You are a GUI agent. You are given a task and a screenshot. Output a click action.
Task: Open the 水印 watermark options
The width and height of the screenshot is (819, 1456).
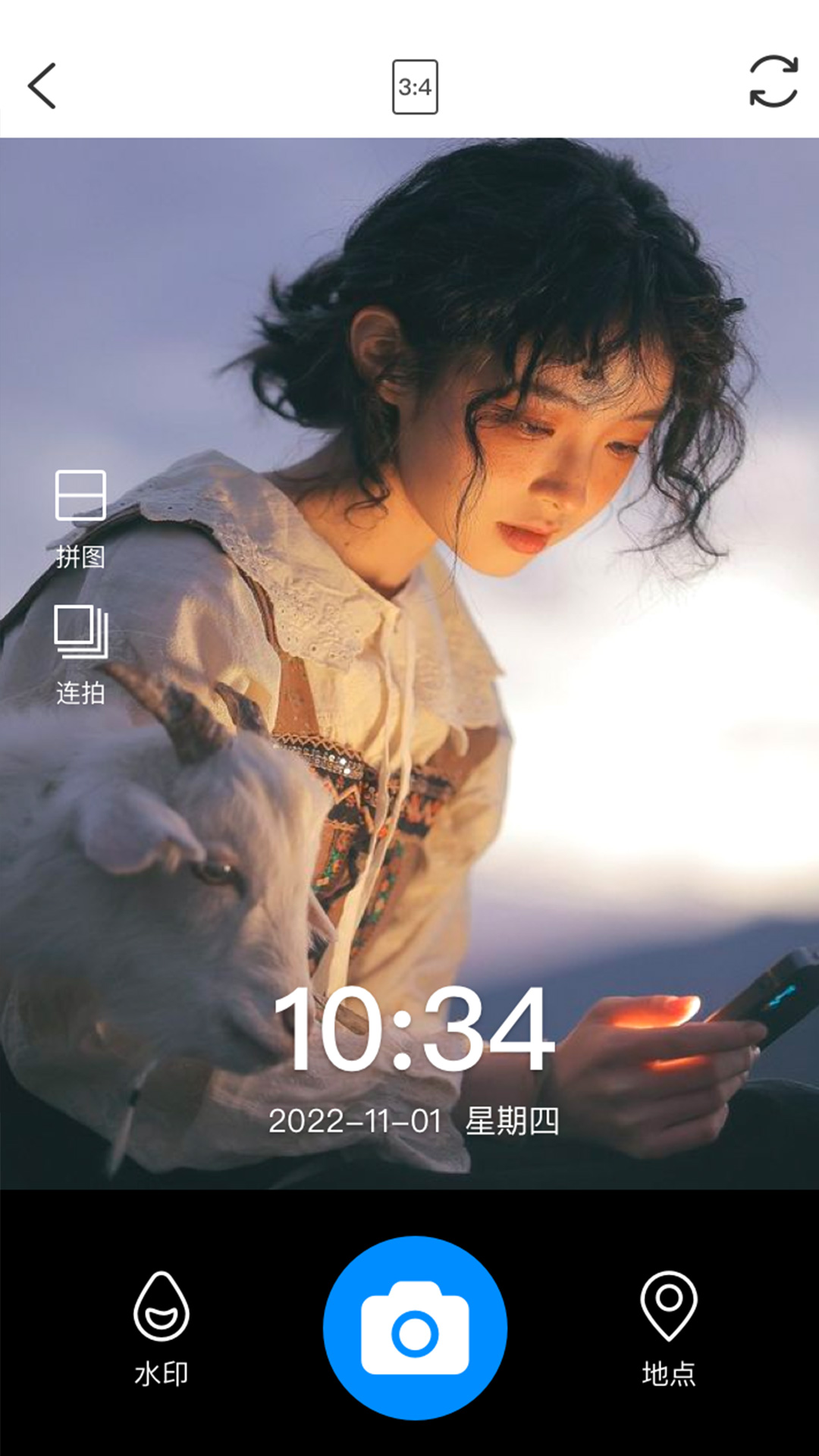161,1329
